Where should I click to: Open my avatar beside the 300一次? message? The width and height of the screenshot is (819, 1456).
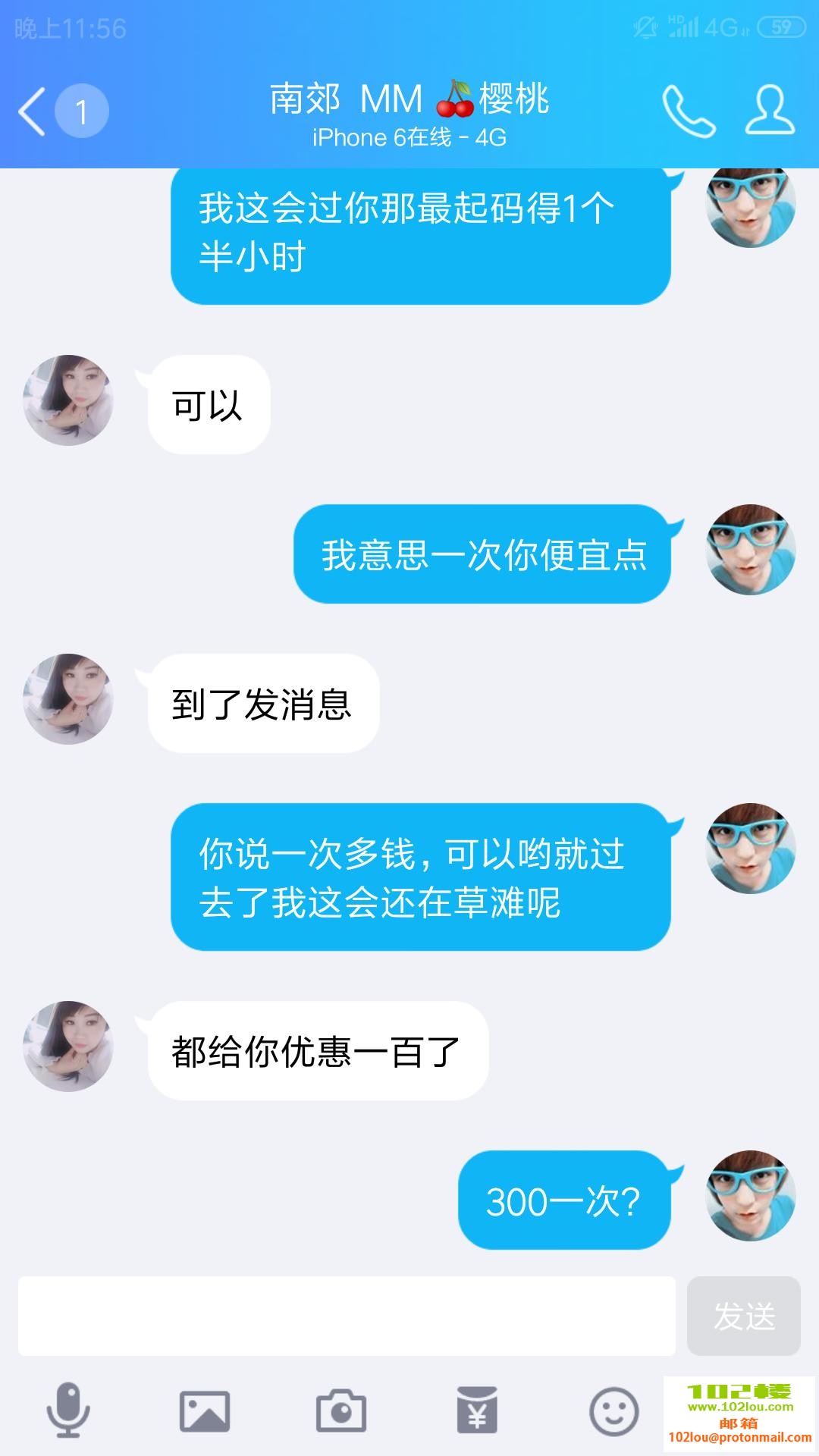[x=751, y=1196]
